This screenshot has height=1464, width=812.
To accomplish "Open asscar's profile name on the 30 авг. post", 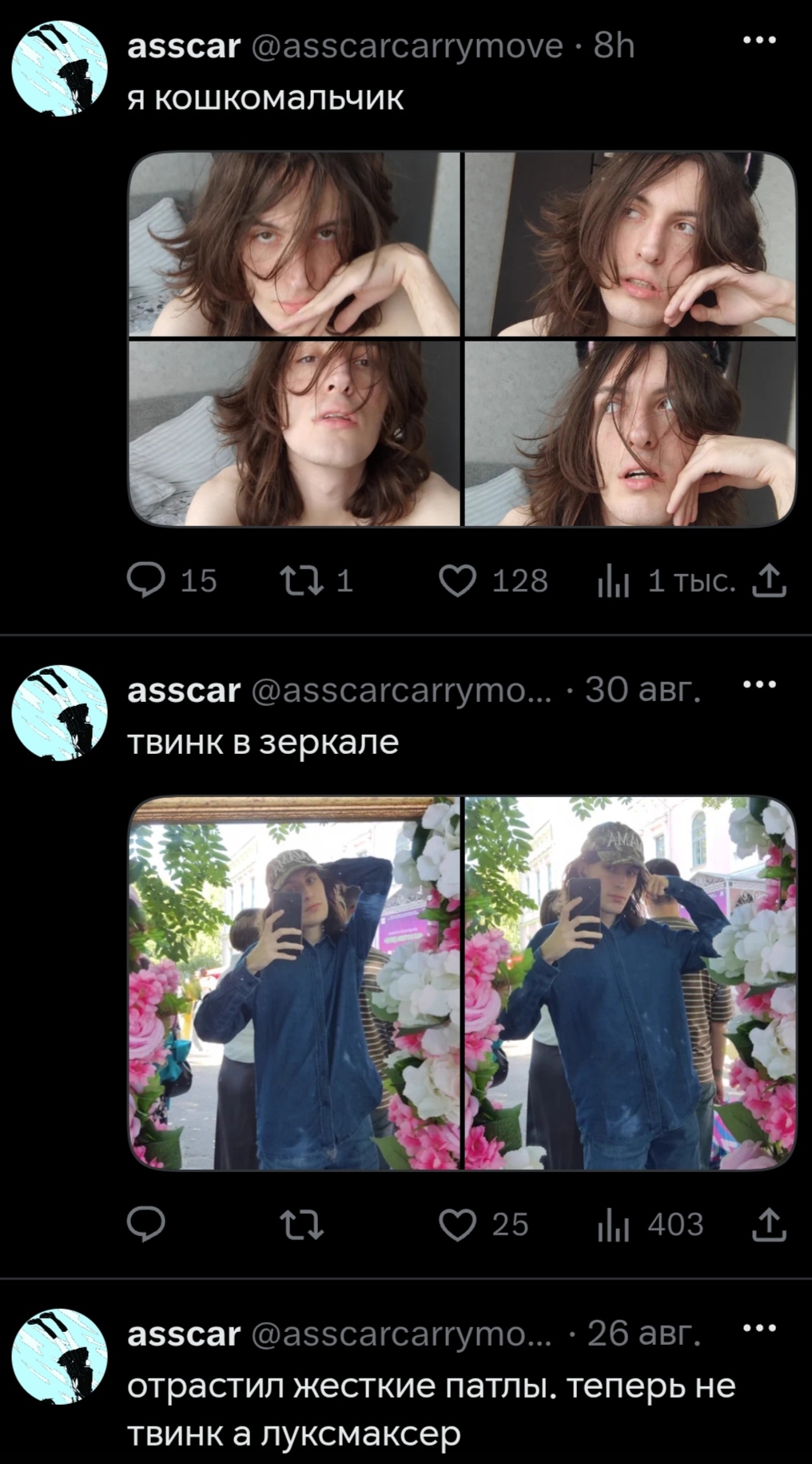I will click(x=184, y=690).
